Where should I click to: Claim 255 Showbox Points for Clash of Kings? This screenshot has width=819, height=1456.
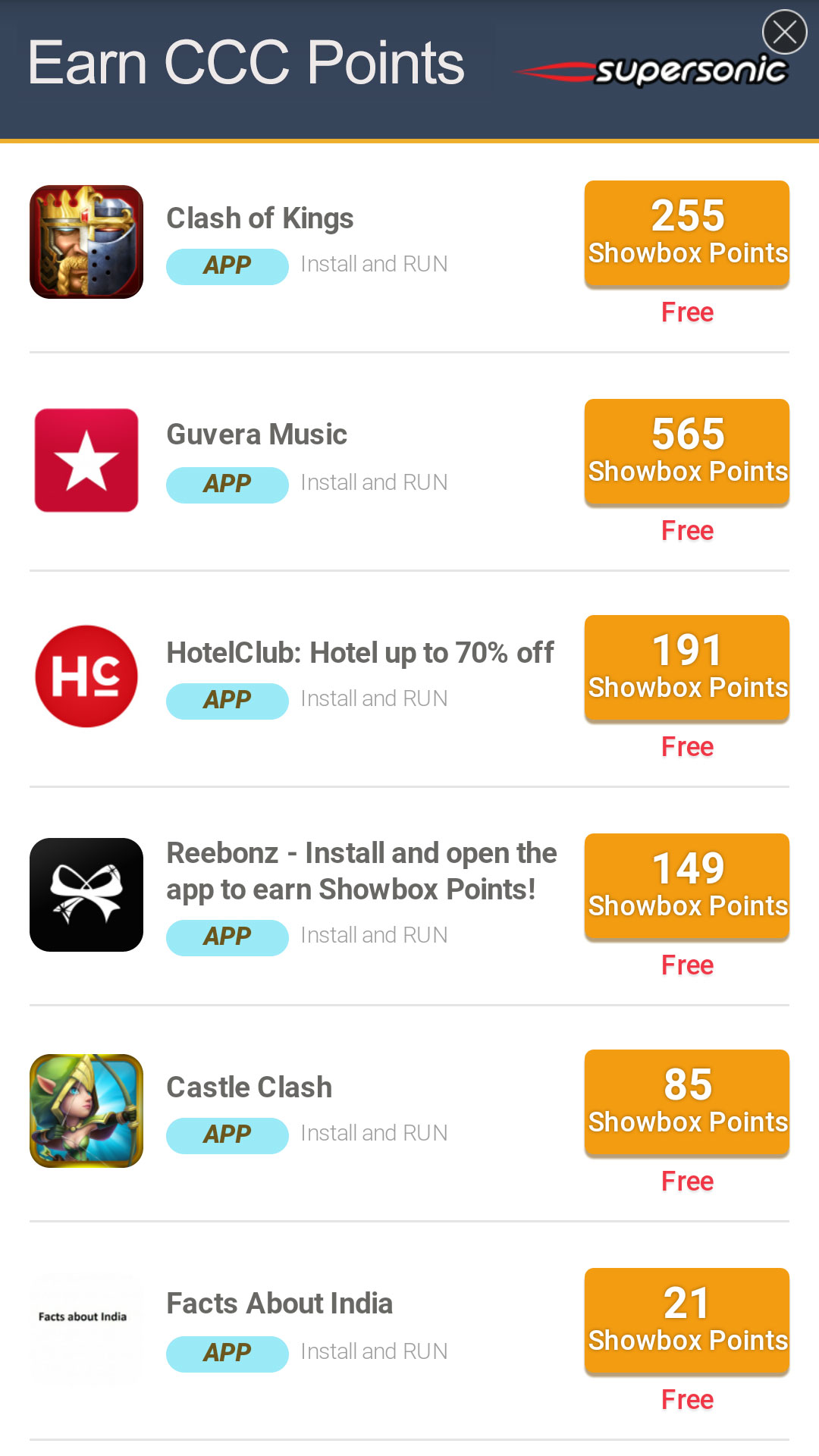point(687,233)
